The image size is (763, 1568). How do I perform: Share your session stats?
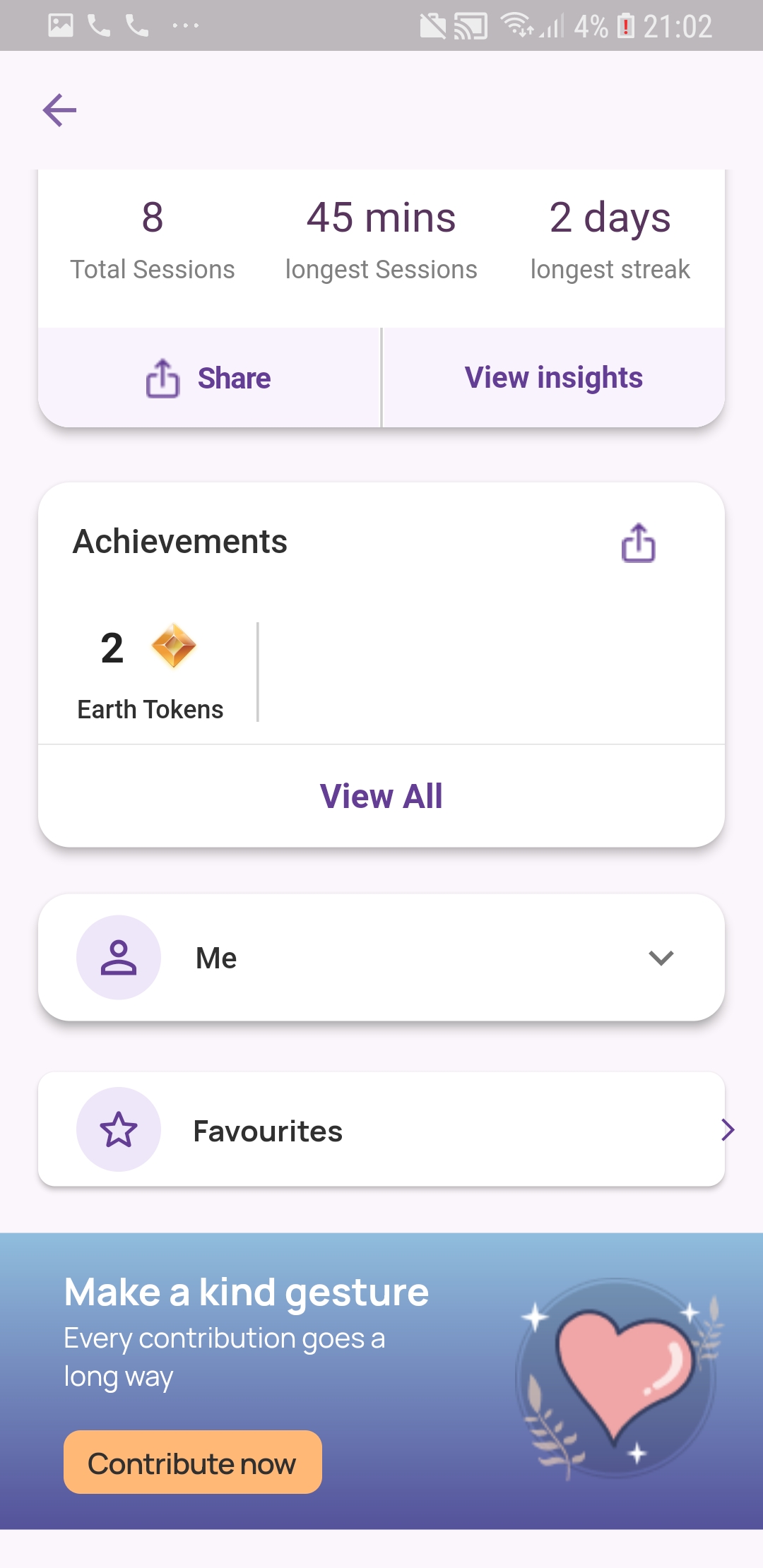[x=209, y=379]
